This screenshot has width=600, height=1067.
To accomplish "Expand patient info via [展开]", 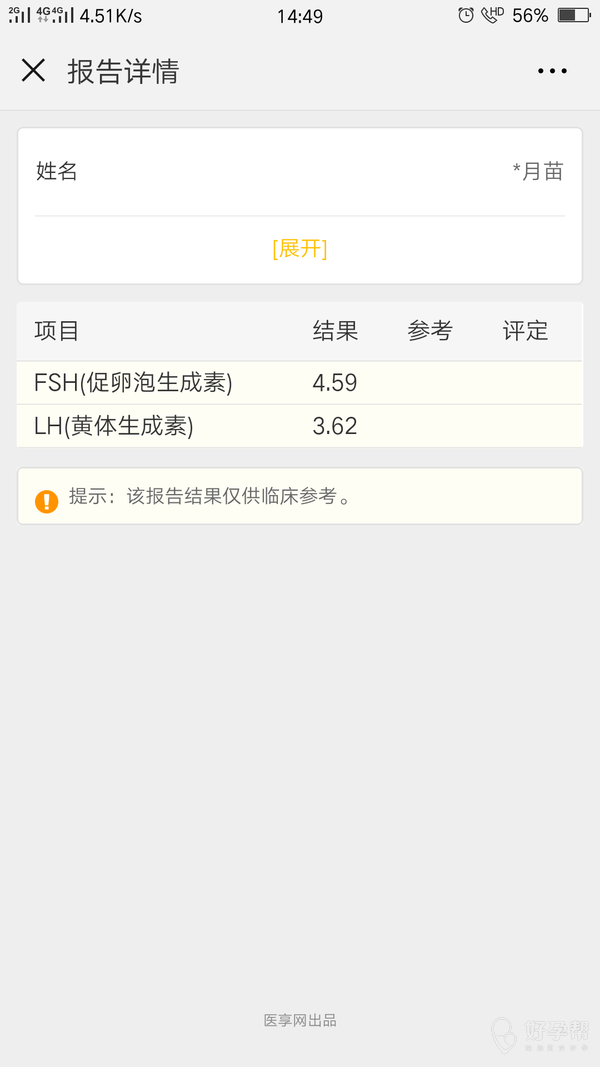I will tap(299, 249).
